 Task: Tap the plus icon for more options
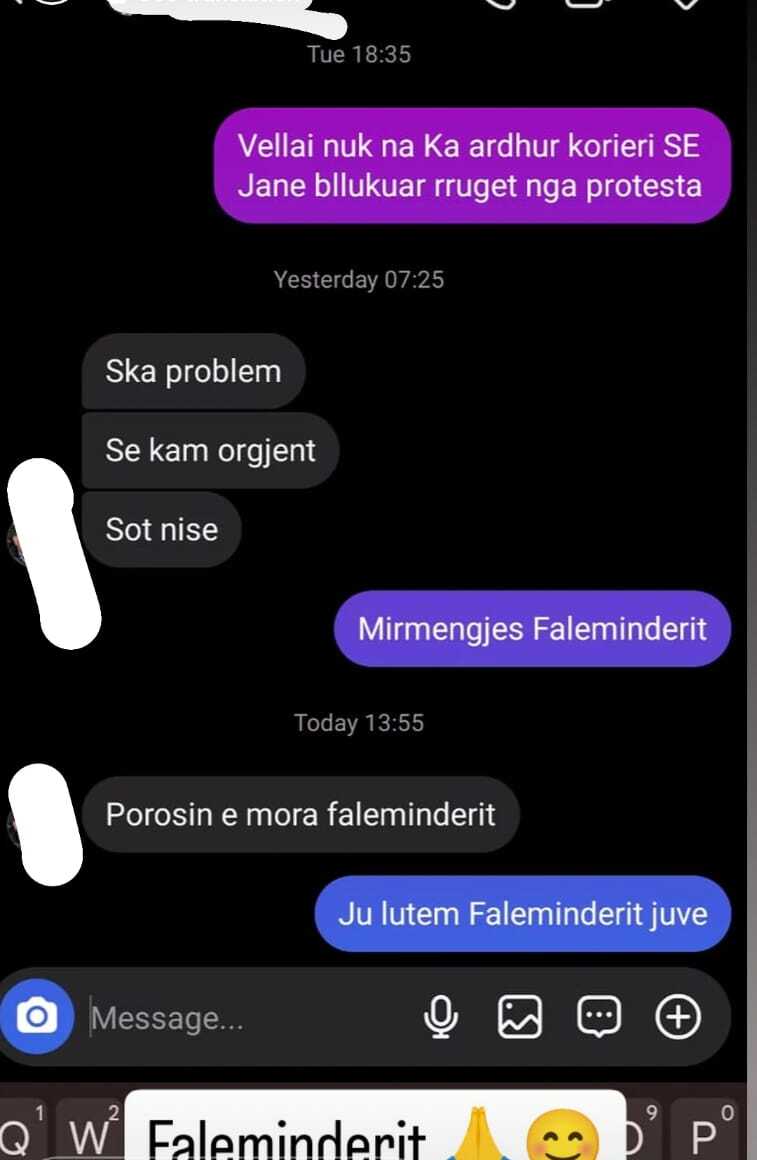click(678, 1017)
